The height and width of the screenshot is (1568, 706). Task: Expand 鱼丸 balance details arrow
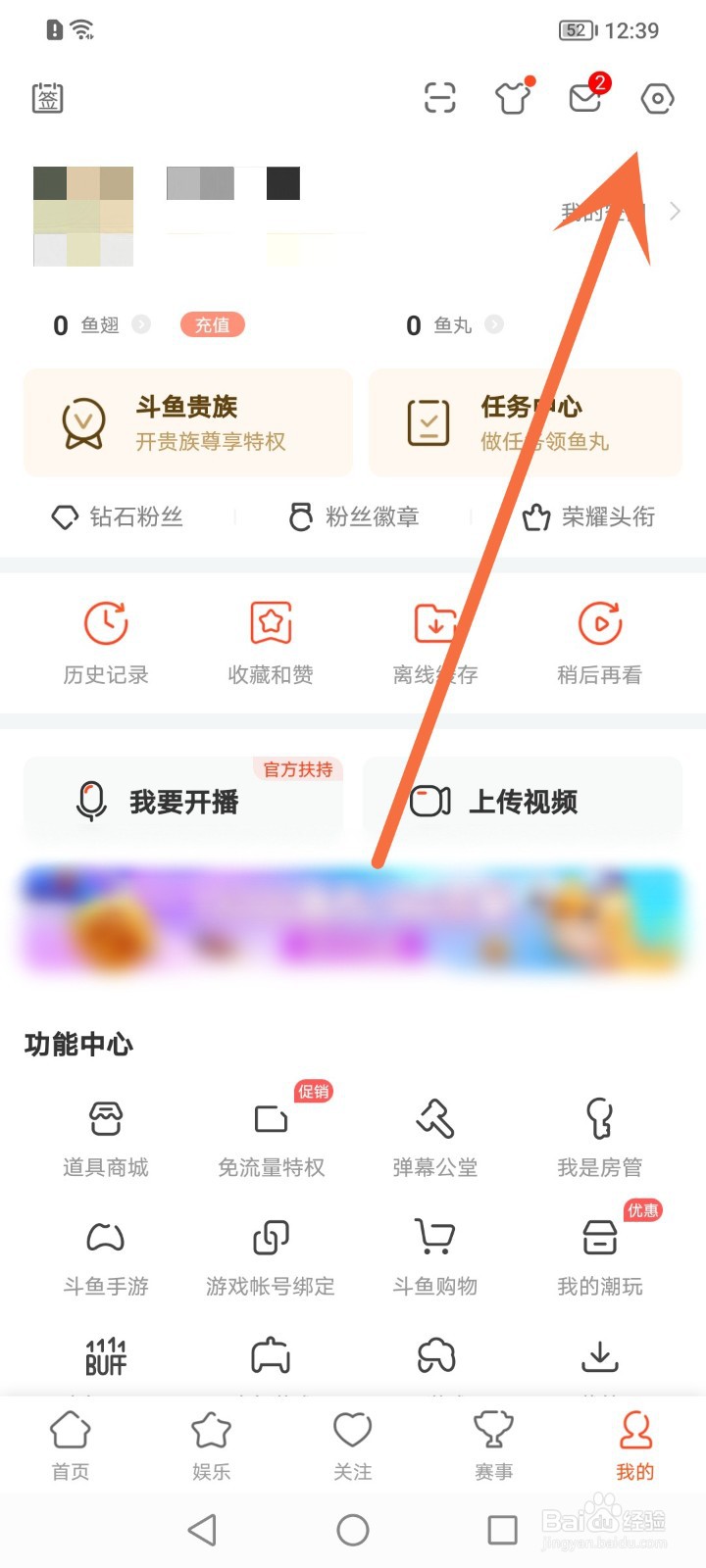pyautogui.click(x=495, y=325)
